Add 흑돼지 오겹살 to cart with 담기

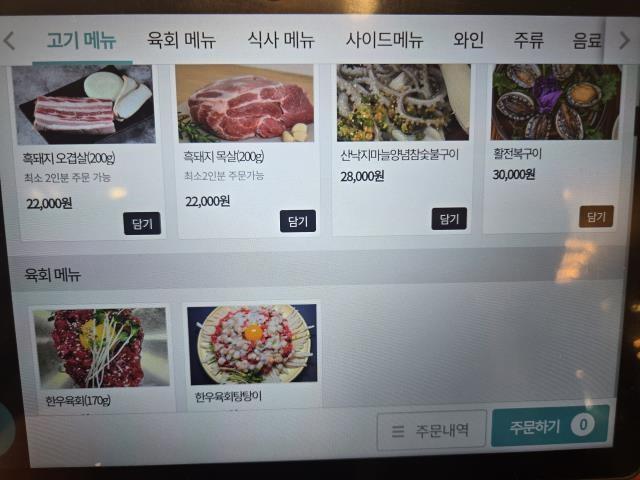(x=142, y=223)
